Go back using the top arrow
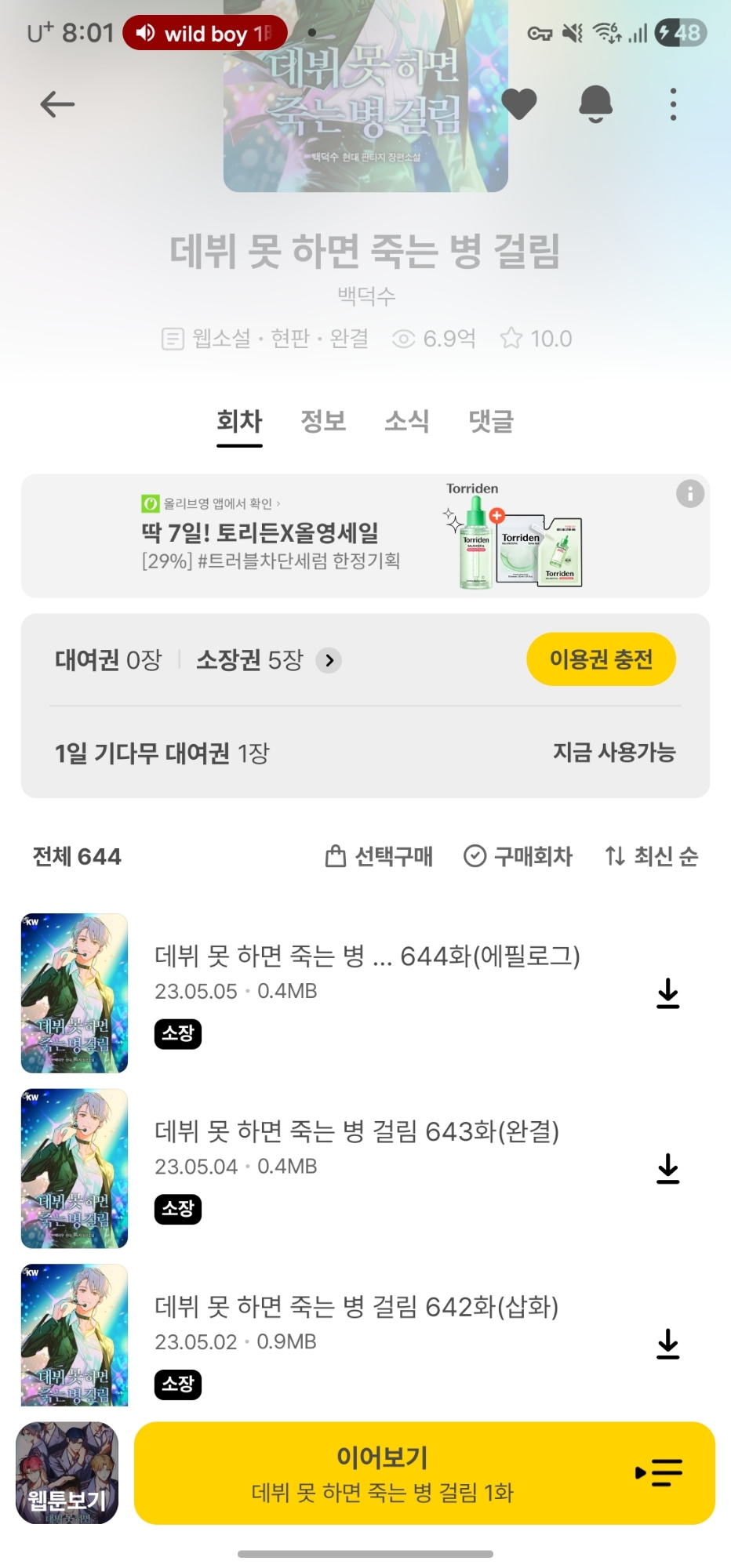The height and width of the screenshot is (1568, 731). 57,104
